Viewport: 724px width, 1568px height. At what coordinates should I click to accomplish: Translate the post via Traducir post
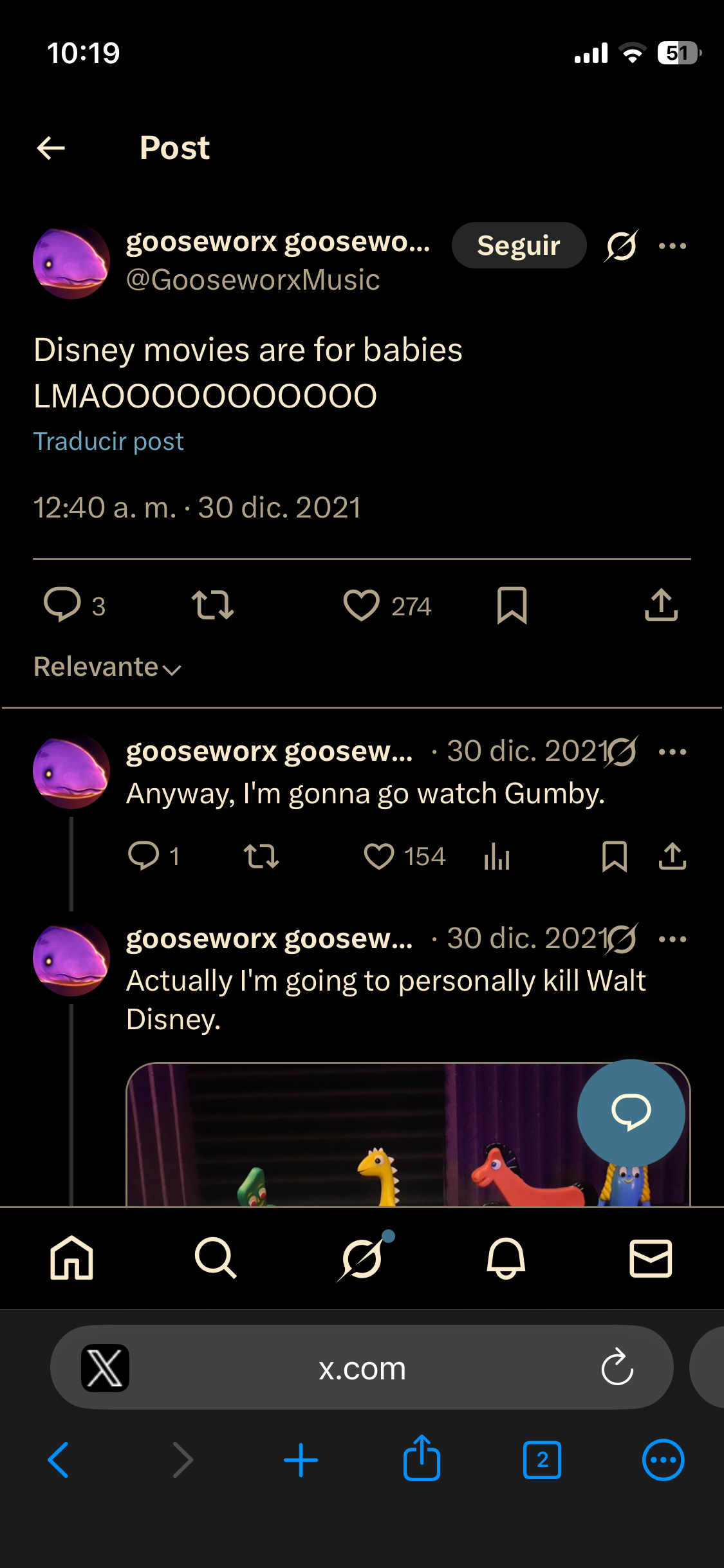(x=108, y=442)
